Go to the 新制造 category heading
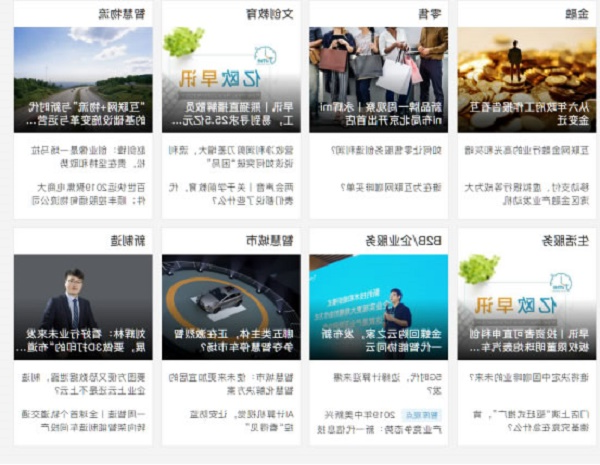 (x=129, y=241)
